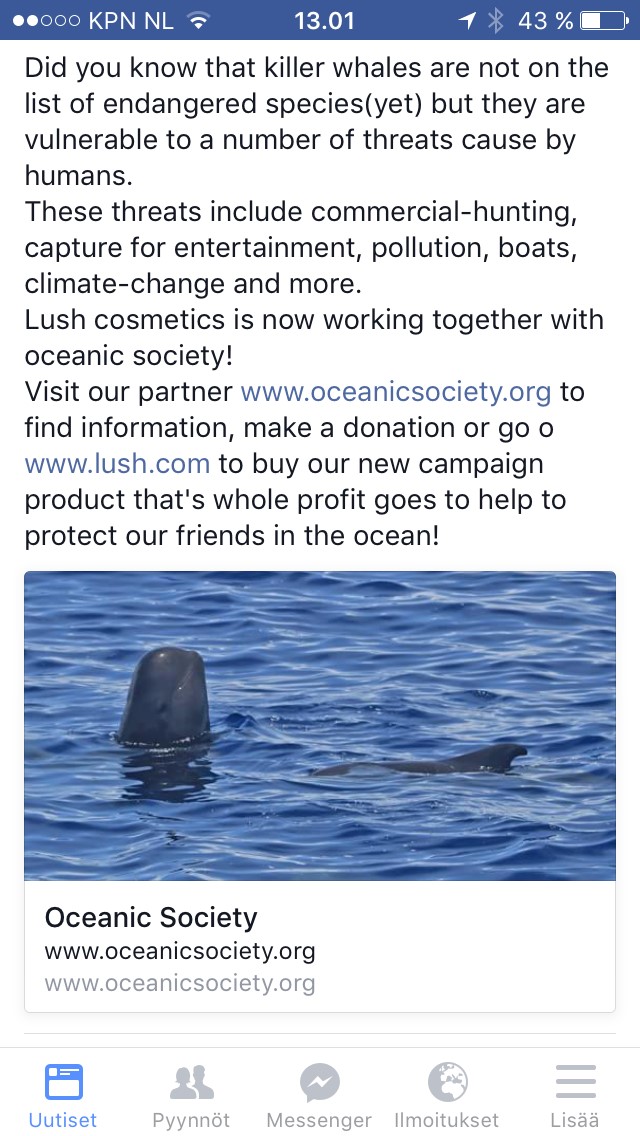This screenshot has width=640, height=1136.
Task: Open the Pyynnöt tab
Action: [x=191, y=1094]
